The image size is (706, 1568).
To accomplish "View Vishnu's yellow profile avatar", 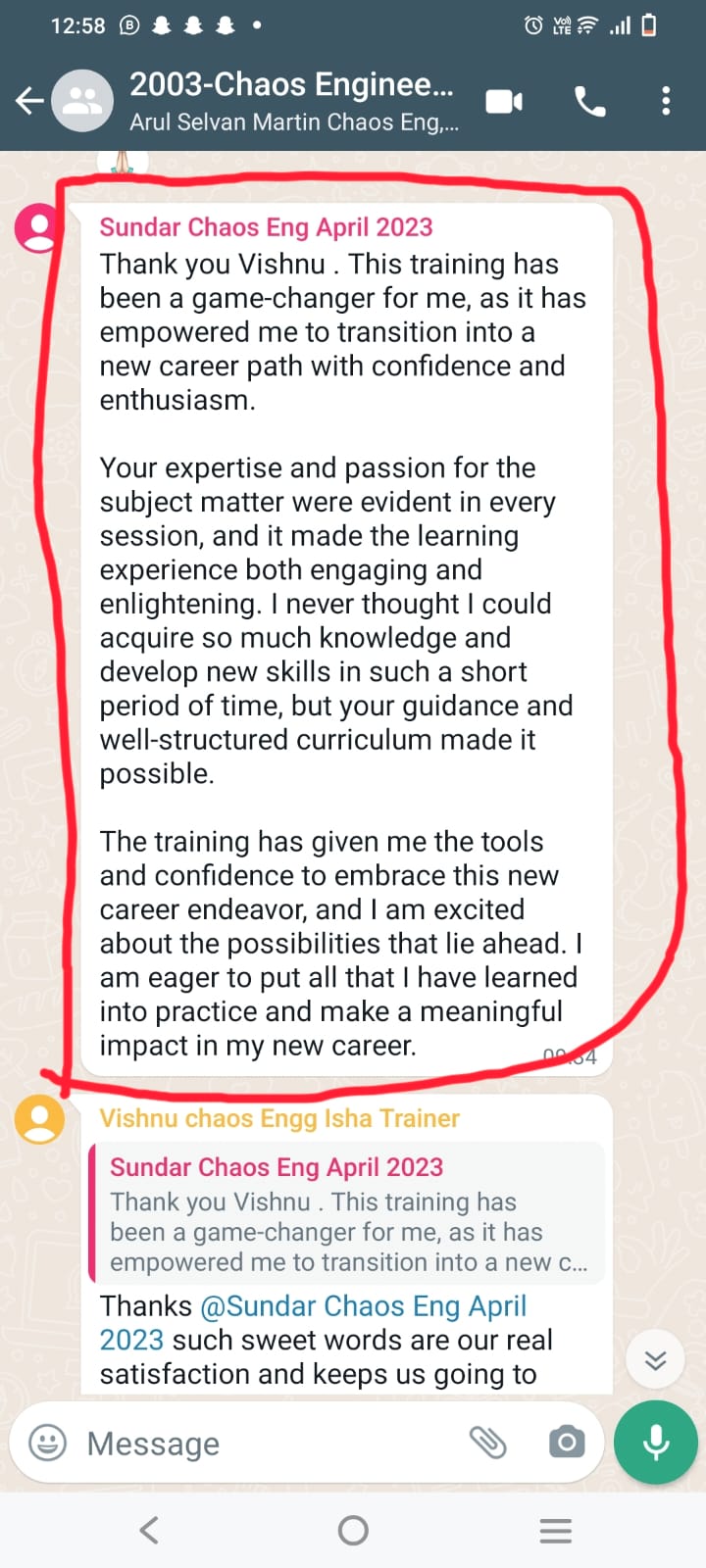I will (x=39, y=1119).
